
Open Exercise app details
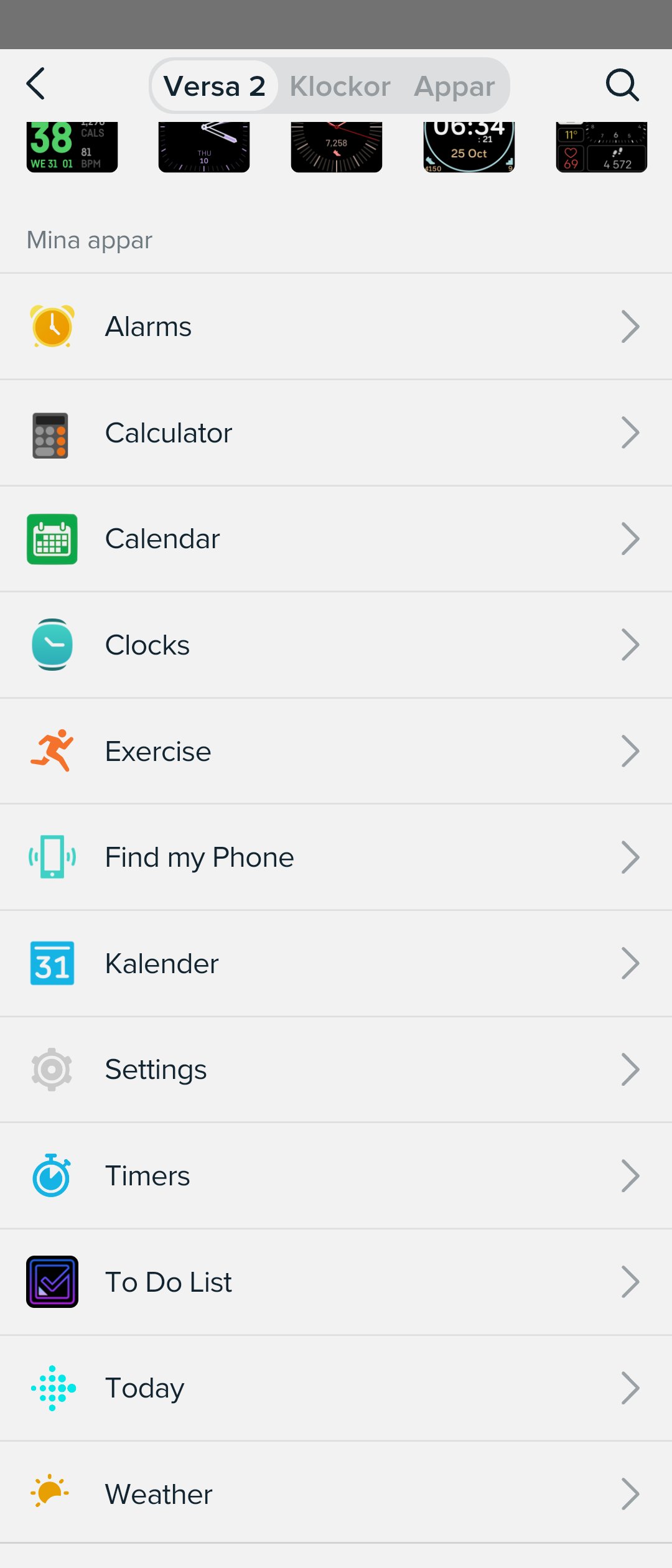coord(336,752)
